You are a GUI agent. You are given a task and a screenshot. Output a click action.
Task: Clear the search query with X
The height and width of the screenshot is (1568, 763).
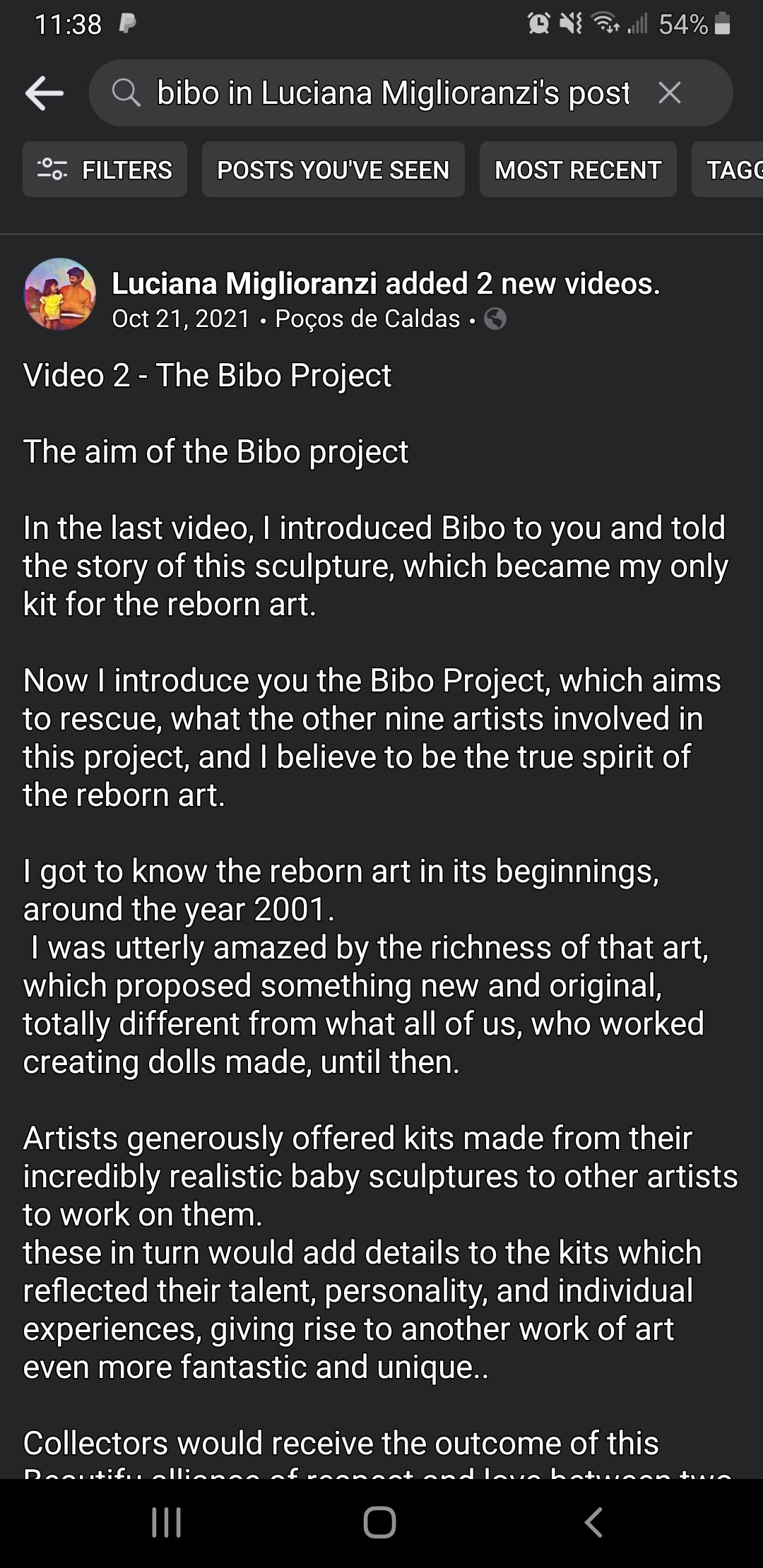coord(669,93)
